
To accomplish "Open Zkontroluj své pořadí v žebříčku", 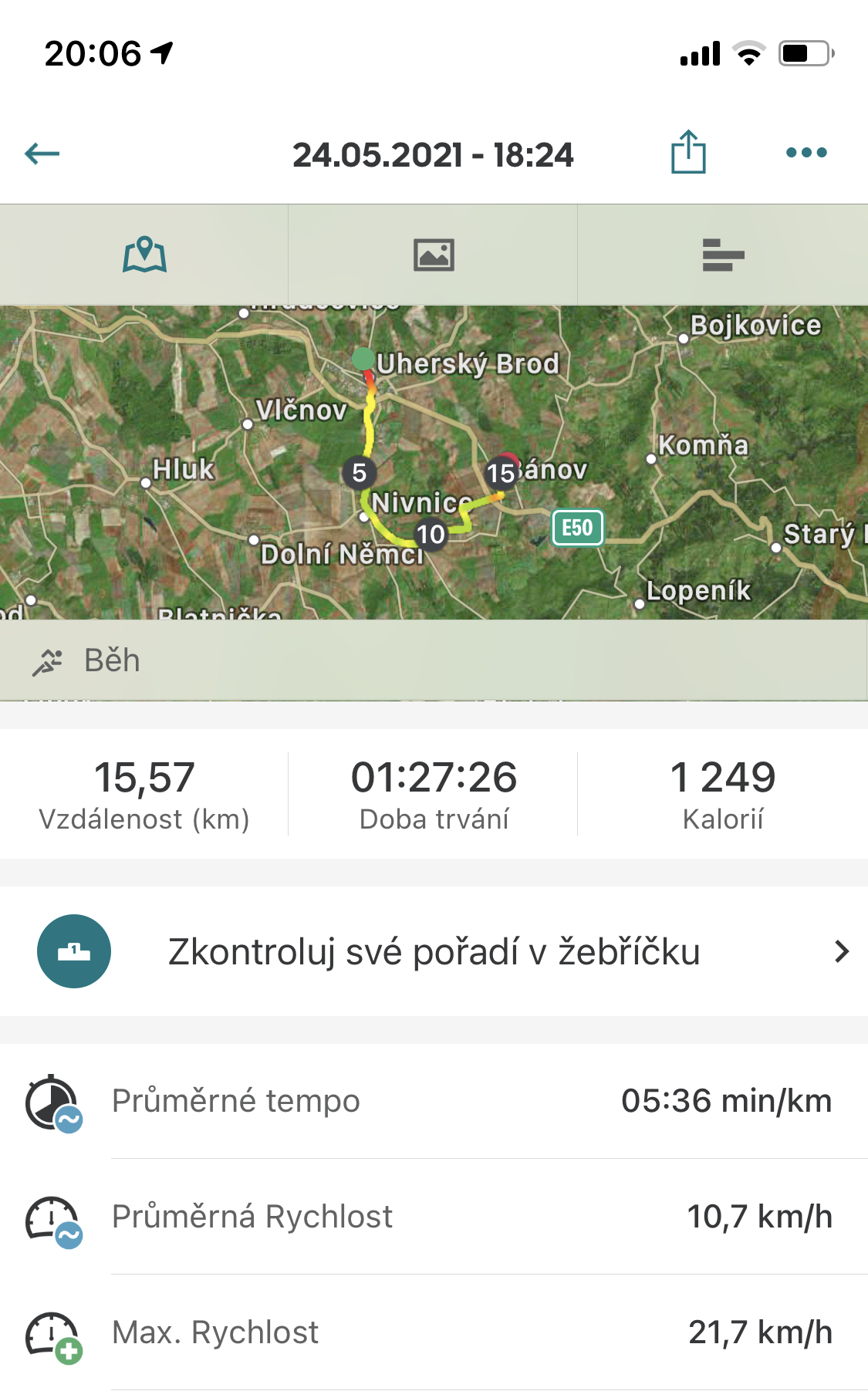I will pyautogui.click(x=434, y=951).
